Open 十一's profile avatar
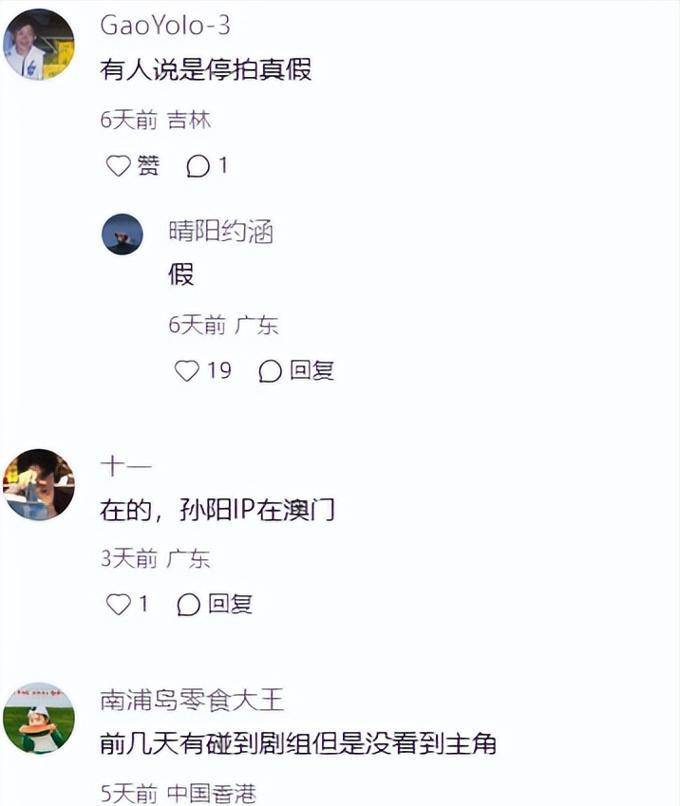The height and width of the screenshot is (806, 680). 38,484
